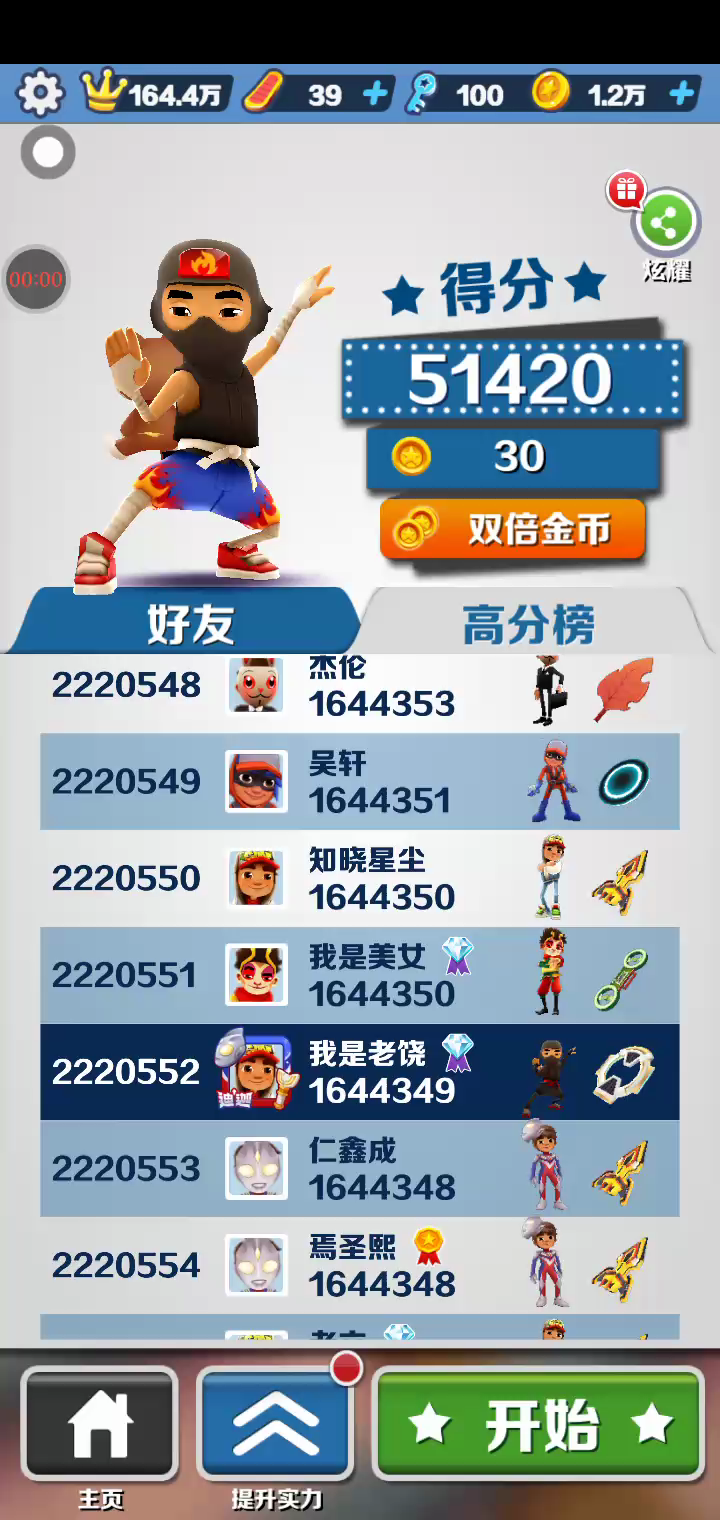Tap the screen recorder timer button

(36, 279)
